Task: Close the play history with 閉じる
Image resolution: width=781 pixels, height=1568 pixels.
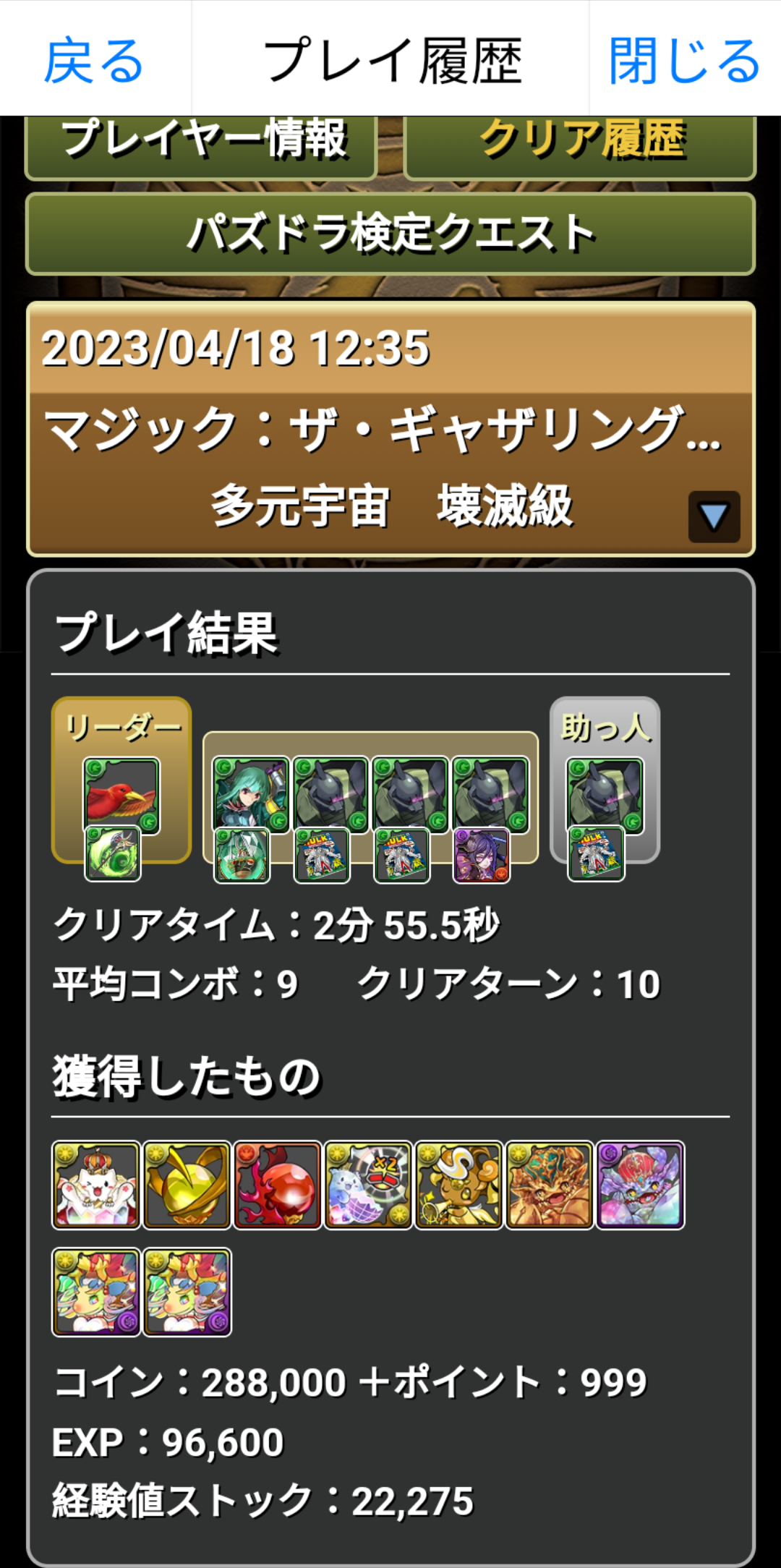Action: click(x=683, y=61)
